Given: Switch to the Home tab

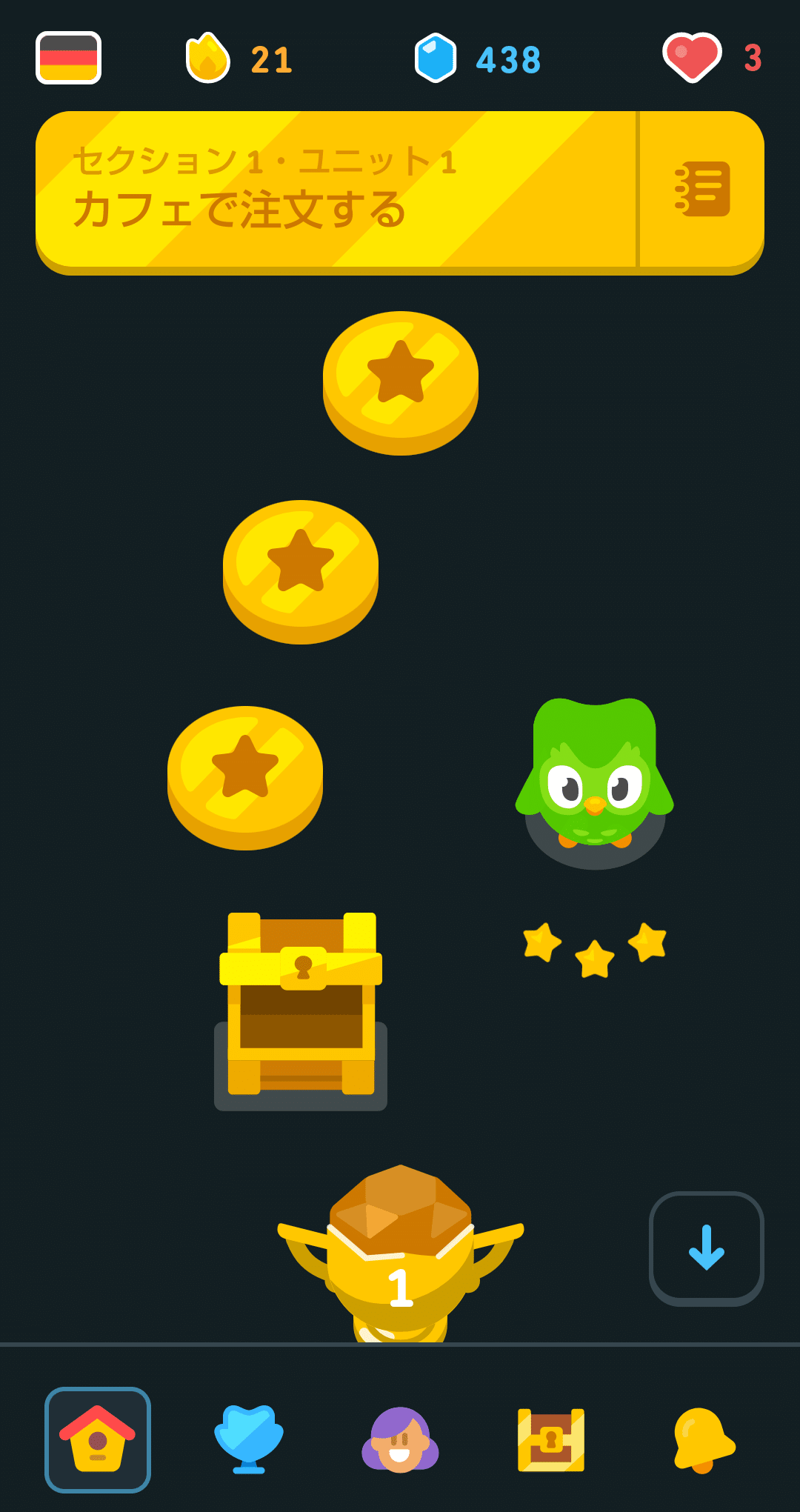Looking at the screenshot, I should pos(98,1439).
